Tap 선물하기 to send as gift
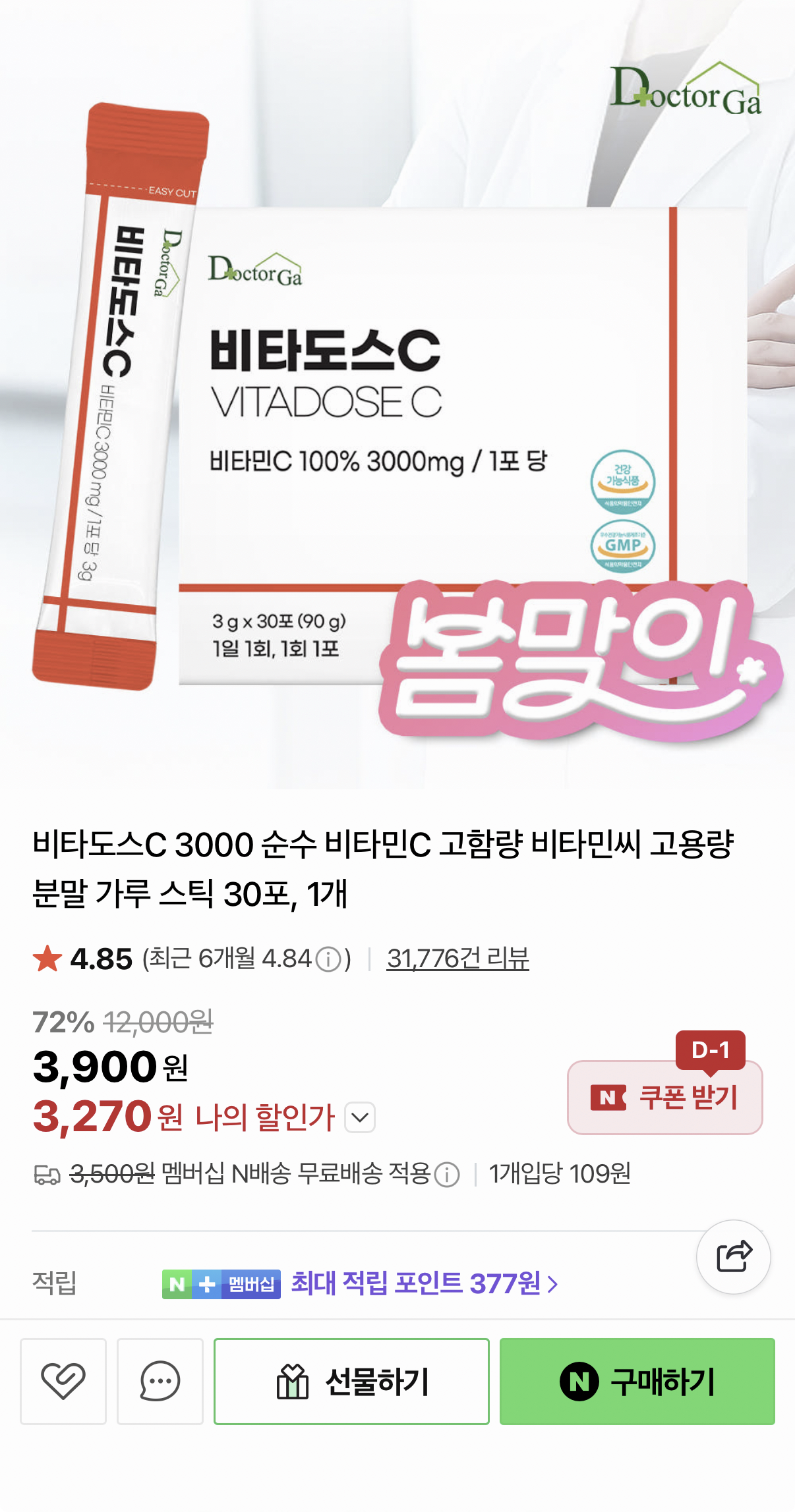The image size is (795, 1512). tap(351, 1381)
